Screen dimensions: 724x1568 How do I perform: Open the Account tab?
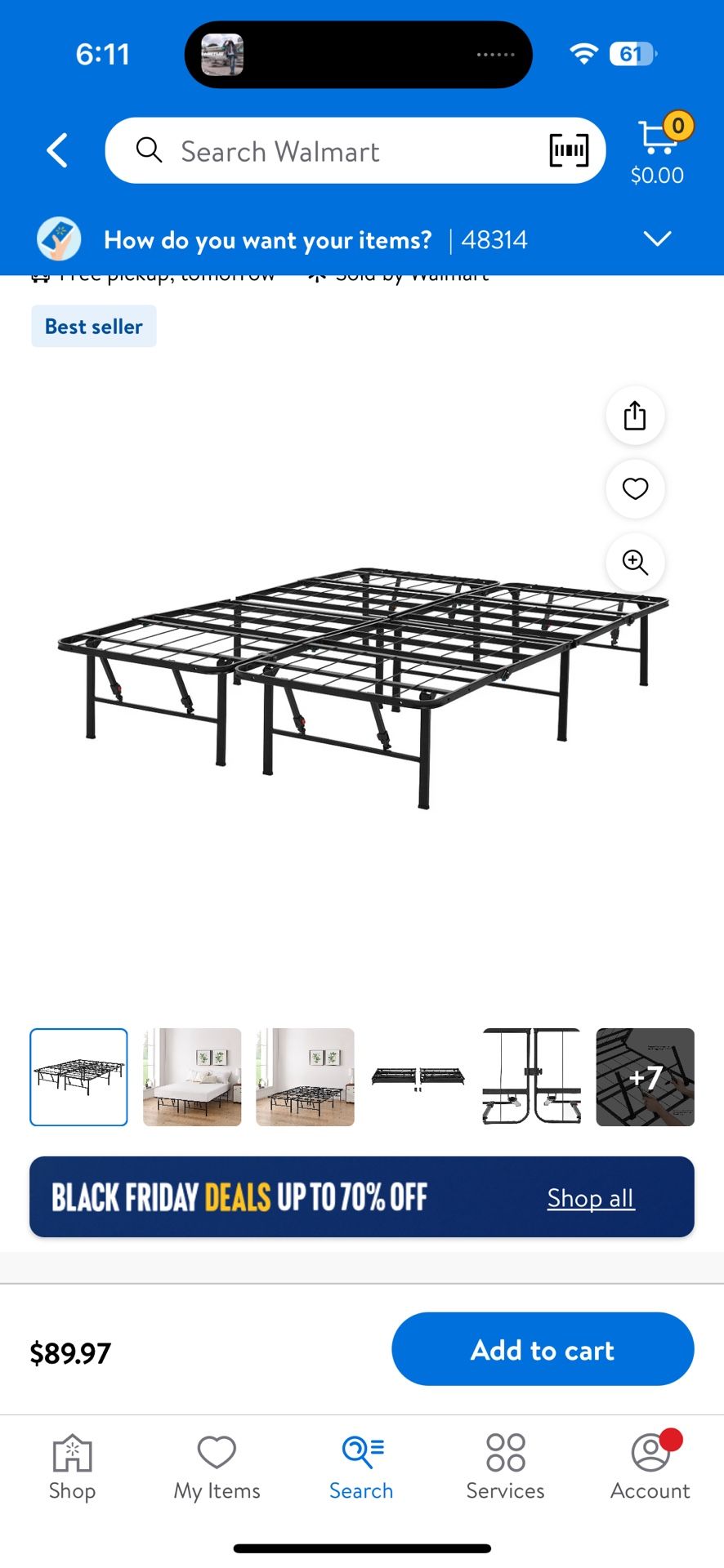(650, 1468)
